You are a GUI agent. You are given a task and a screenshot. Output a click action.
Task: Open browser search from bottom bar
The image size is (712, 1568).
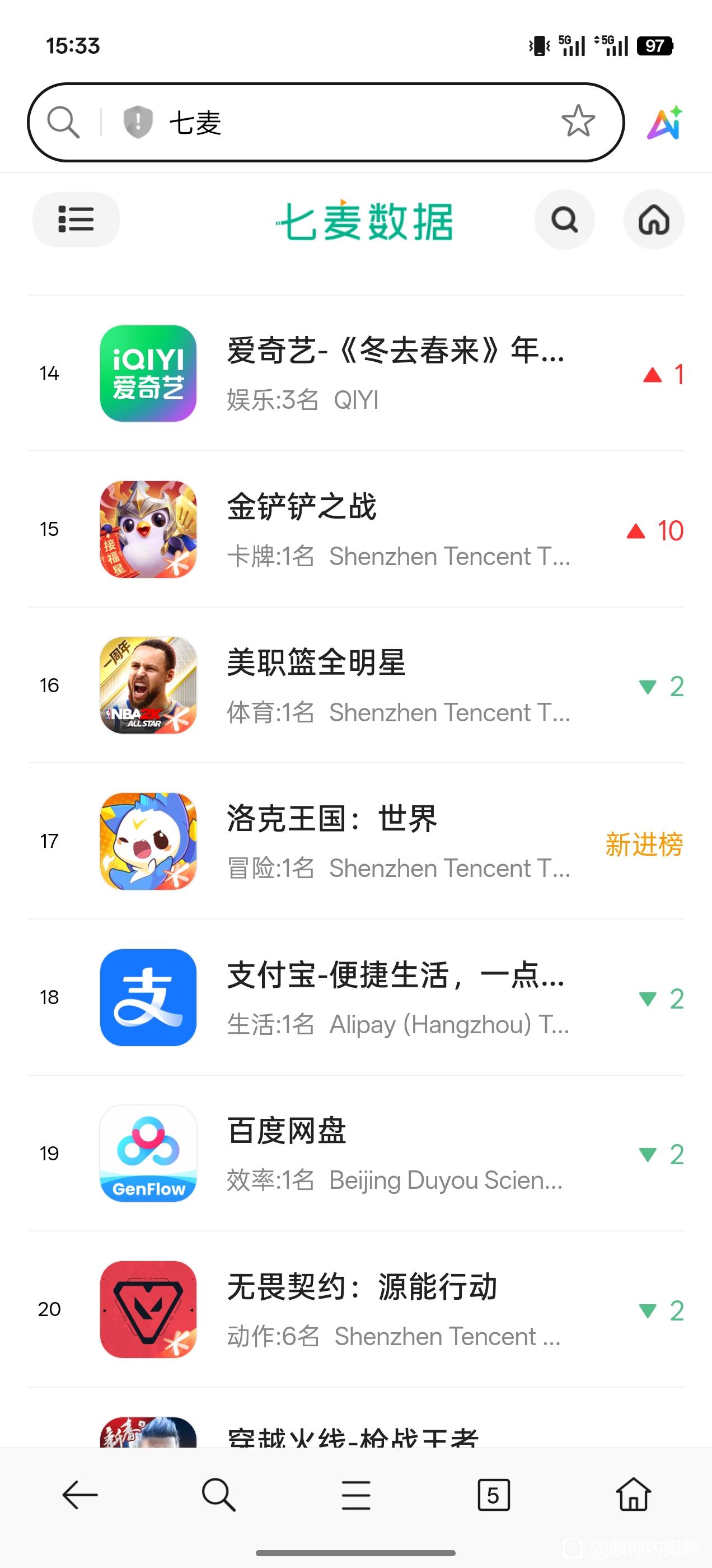(218, 1495)
